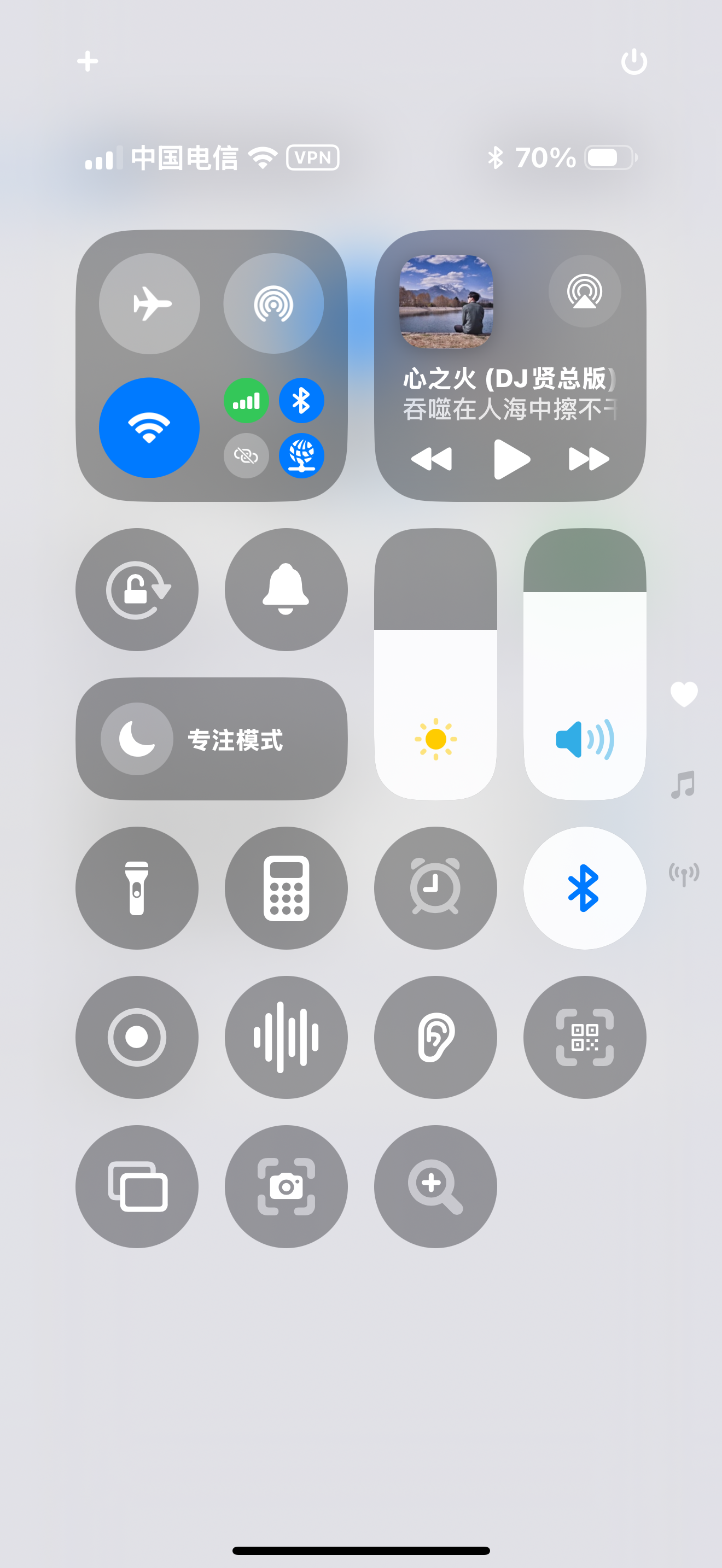The height and width of the screenshot is (1568, 722).
Task: Open the power button at top
Action: click(x=633, y=61)
